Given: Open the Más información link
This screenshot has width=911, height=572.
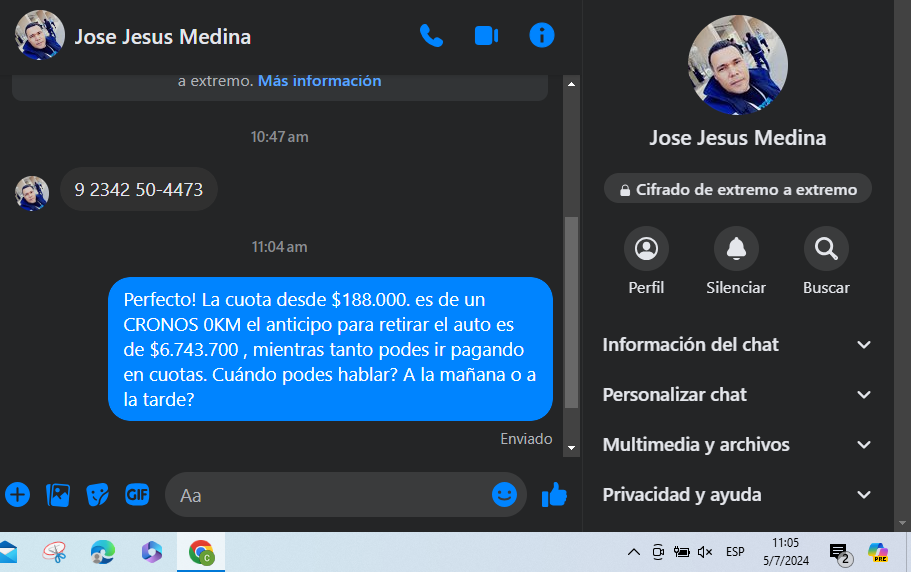Looking at the screenshot, I should [319, 81].
